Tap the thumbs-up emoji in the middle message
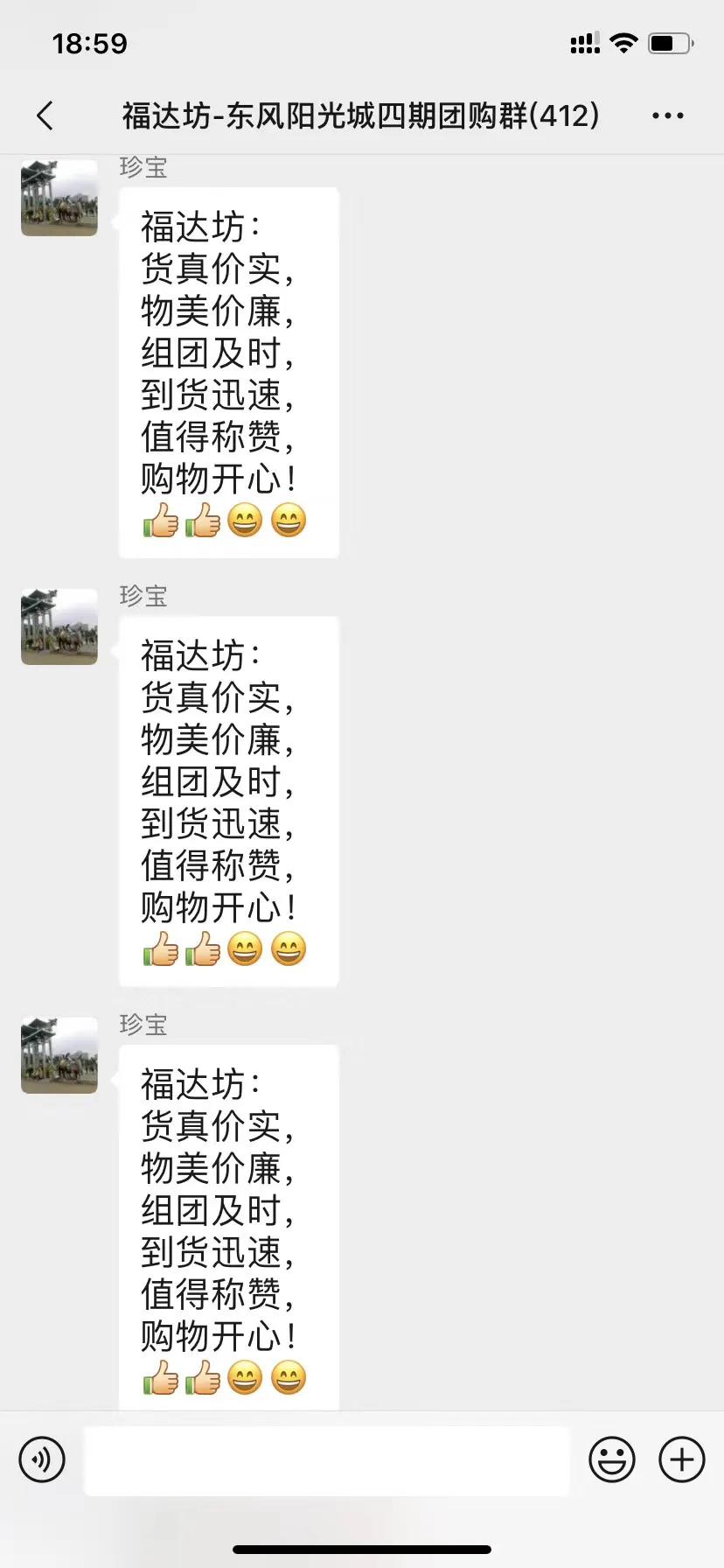 163,949
